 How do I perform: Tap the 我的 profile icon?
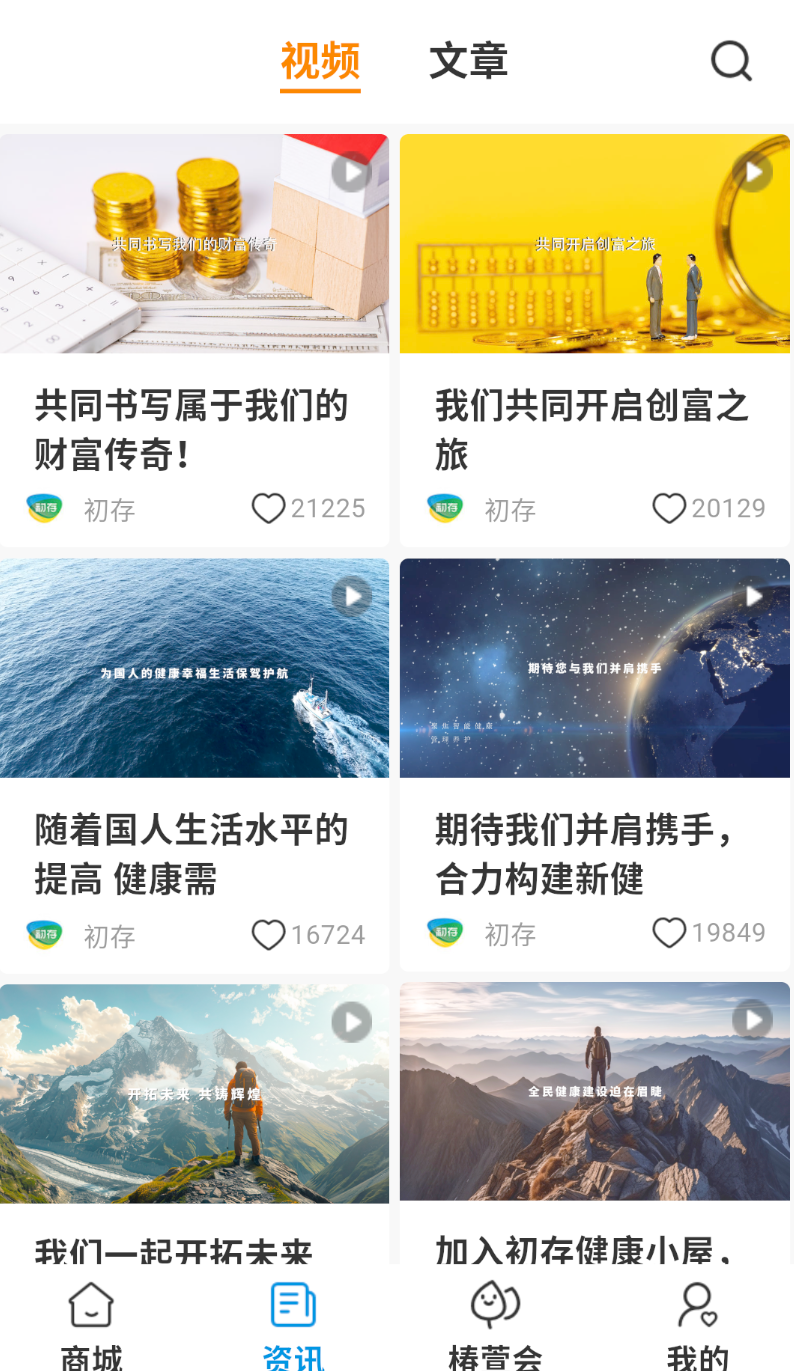click(x=696, y=1305)
